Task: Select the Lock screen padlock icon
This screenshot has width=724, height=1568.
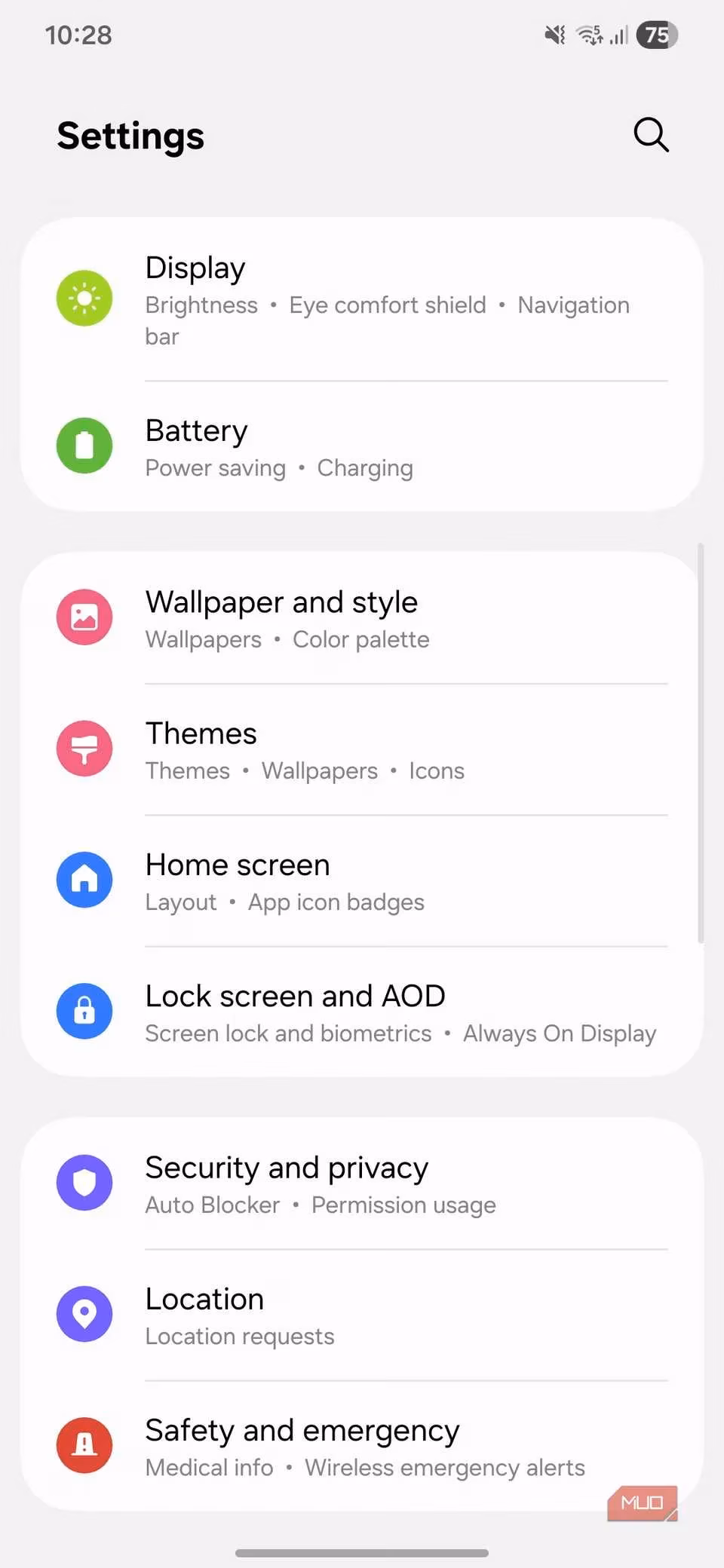Action: click(x=84, y=1012)
